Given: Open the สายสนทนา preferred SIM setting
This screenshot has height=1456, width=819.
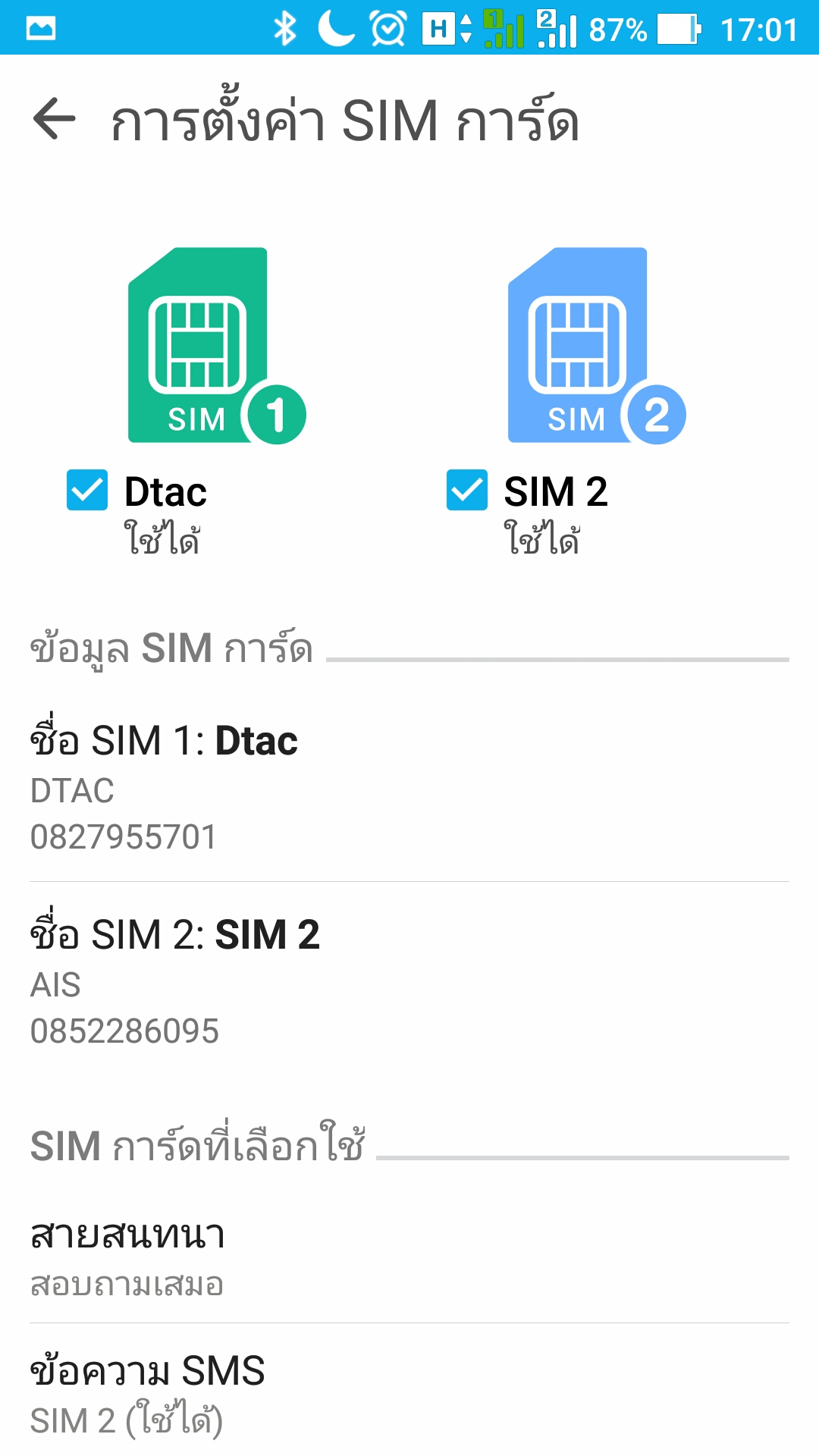Looking at the screenshot, I should pyautogui.click(x=409, y=1257).
